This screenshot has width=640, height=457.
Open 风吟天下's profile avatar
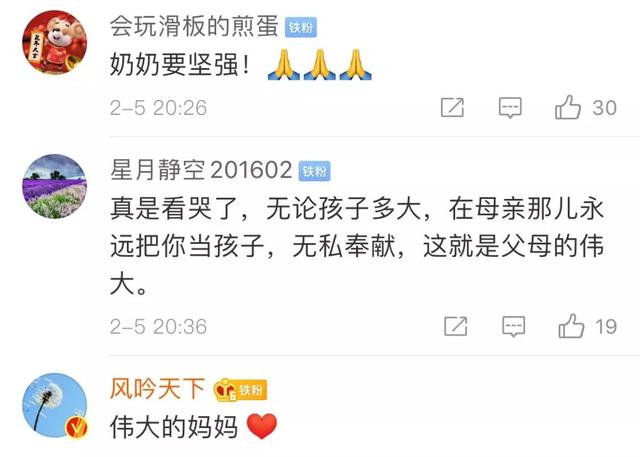[52, 406]
